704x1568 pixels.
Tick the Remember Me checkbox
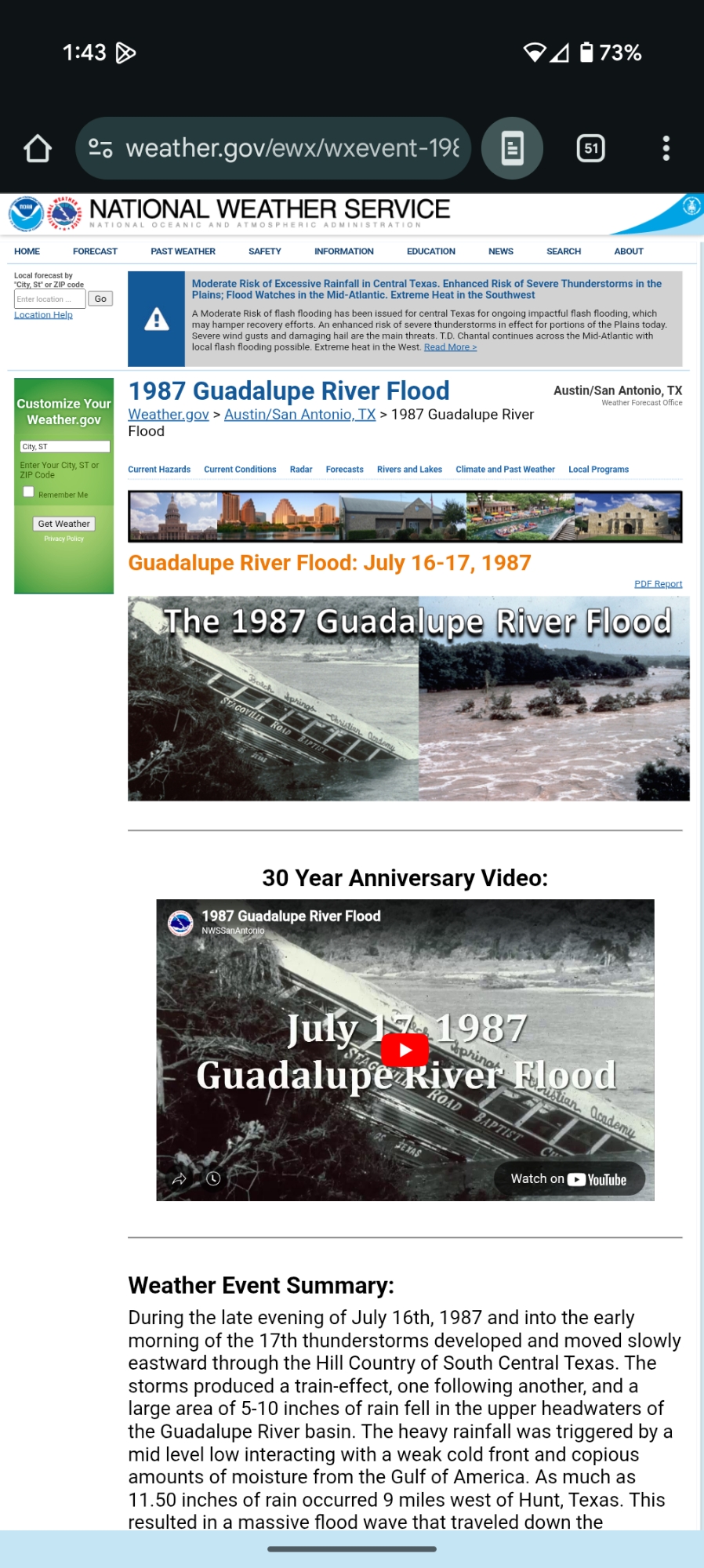29,492
